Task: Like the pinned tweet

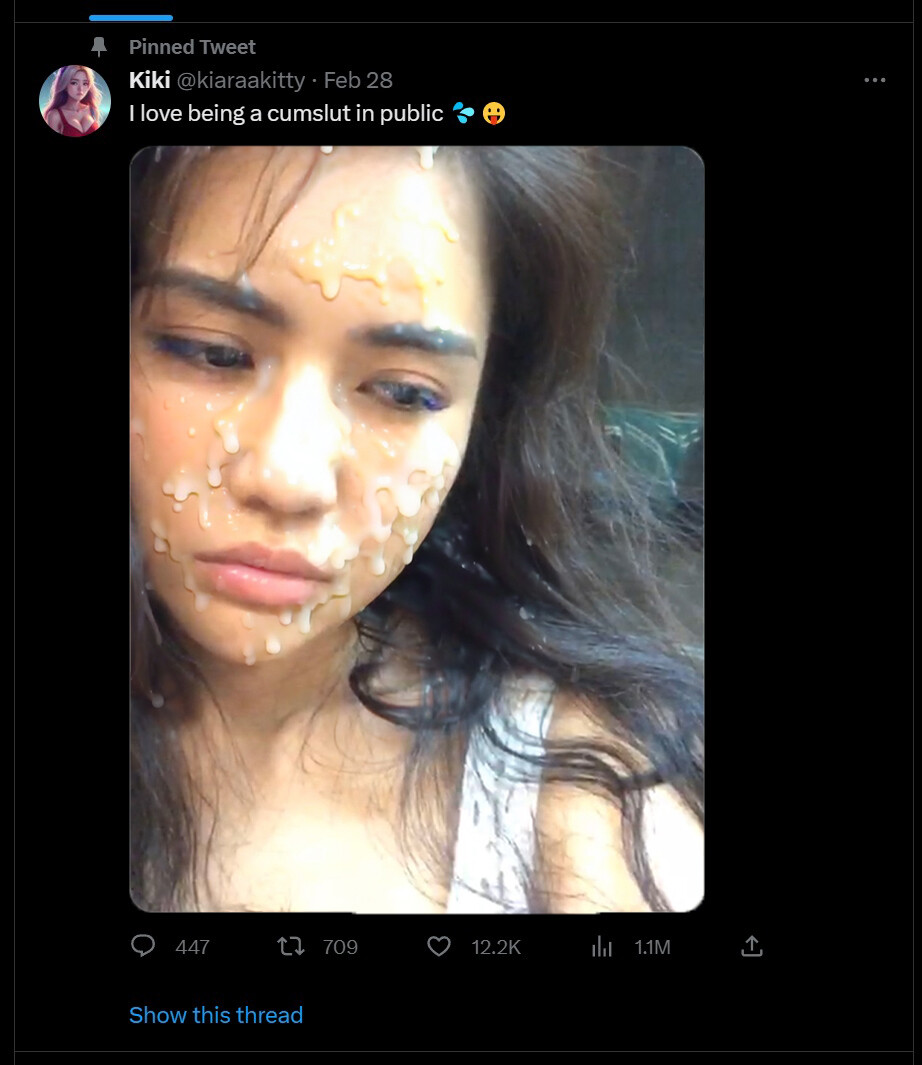Action: coord(439,946)
